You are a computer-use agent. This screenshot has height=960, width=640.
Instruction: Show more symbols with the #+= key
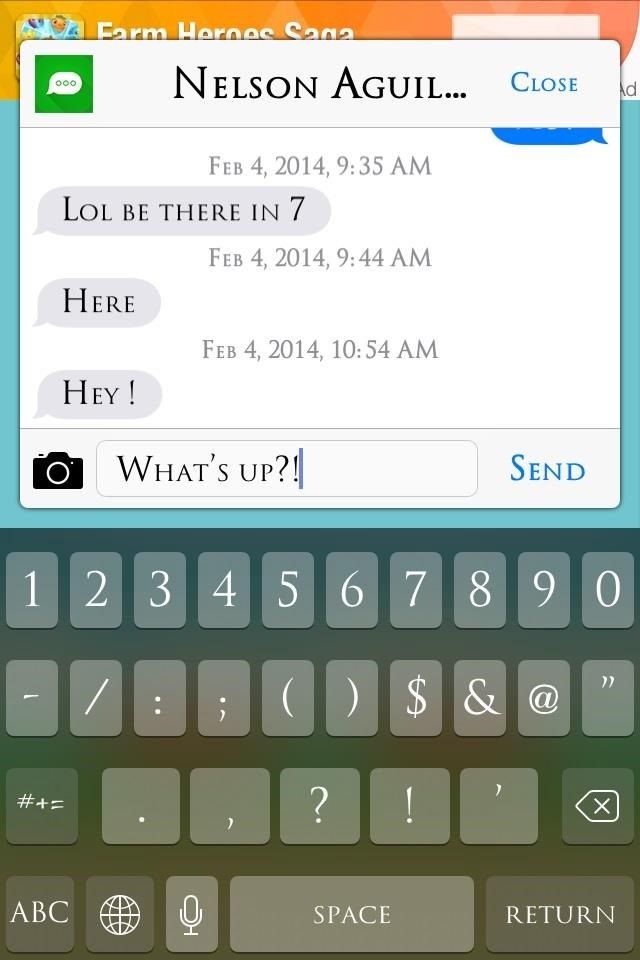coord(41,805)
